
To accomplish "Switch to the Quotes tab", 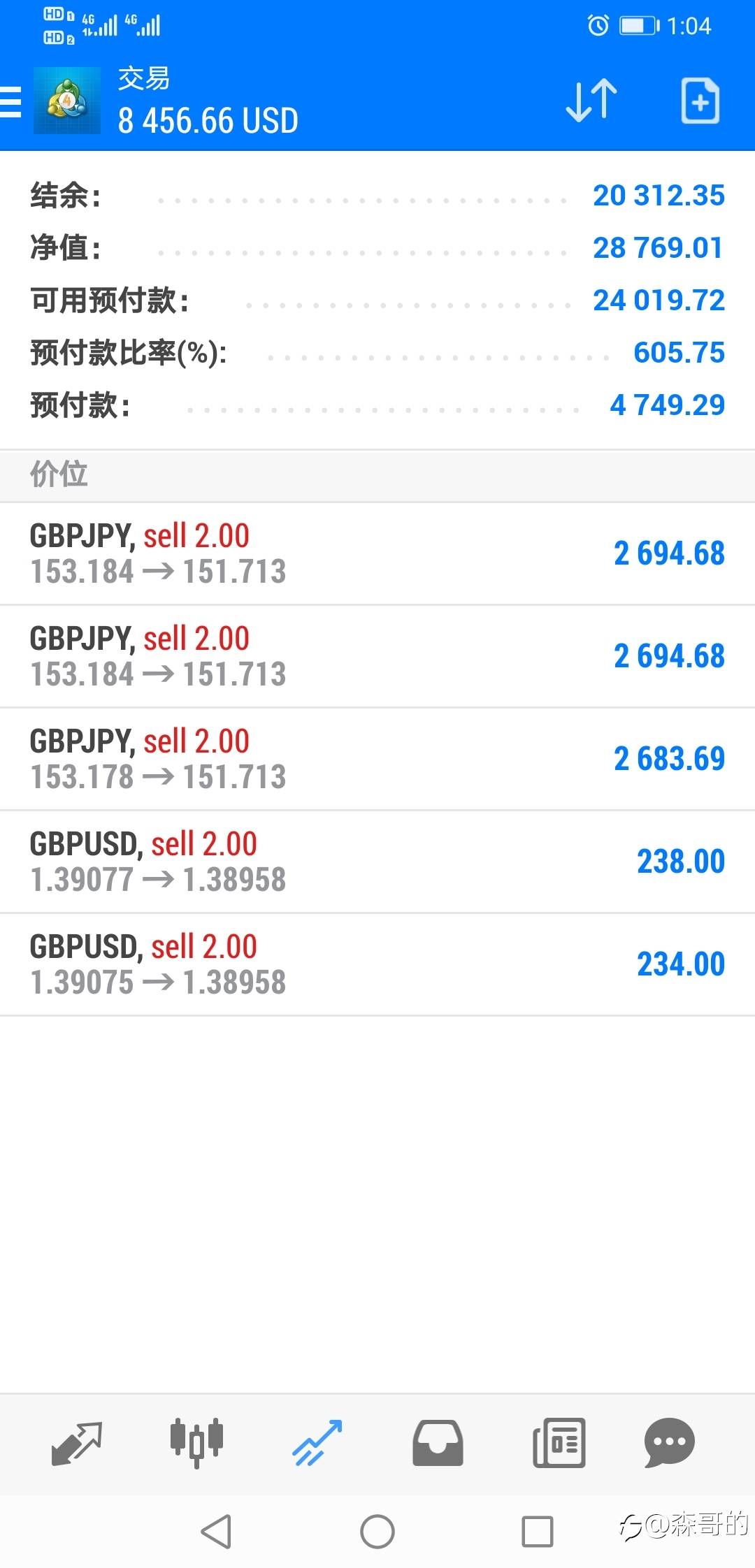I will pos(77,1442).
